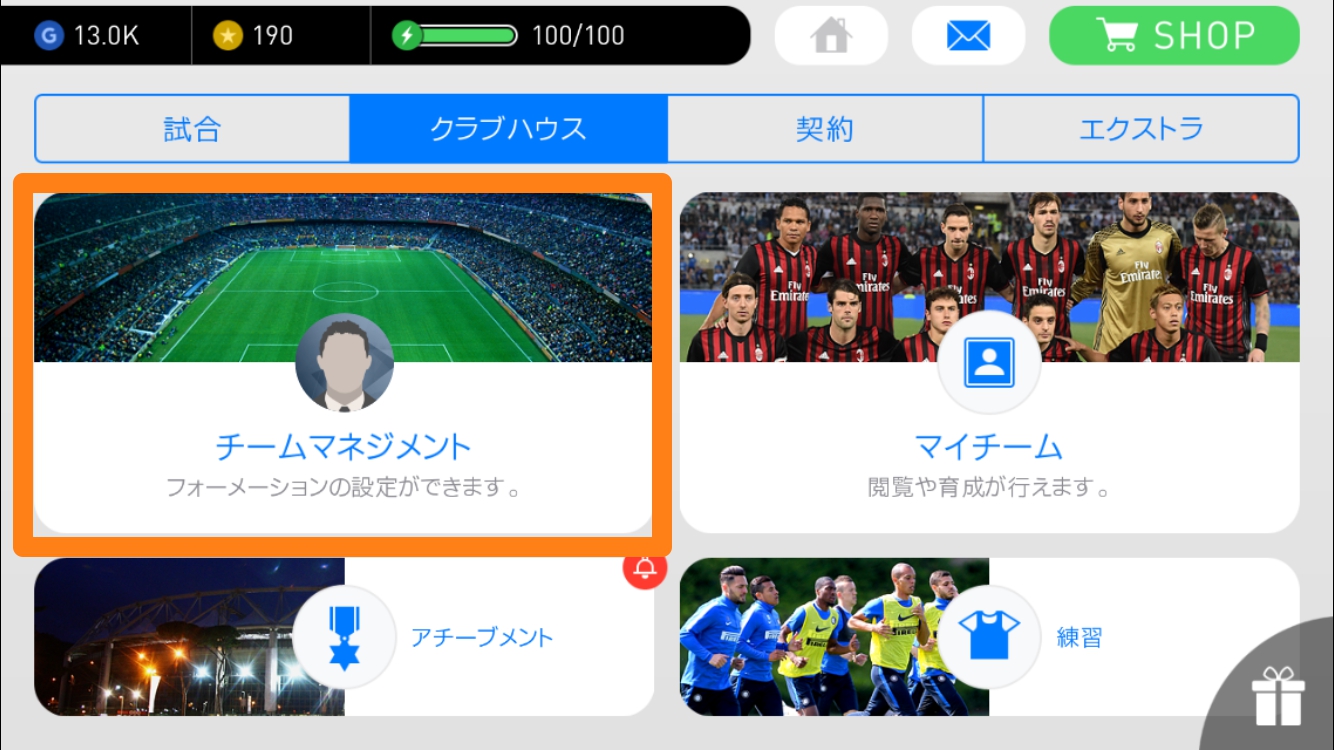Open the エクストラ tab

click(1141, 129)
